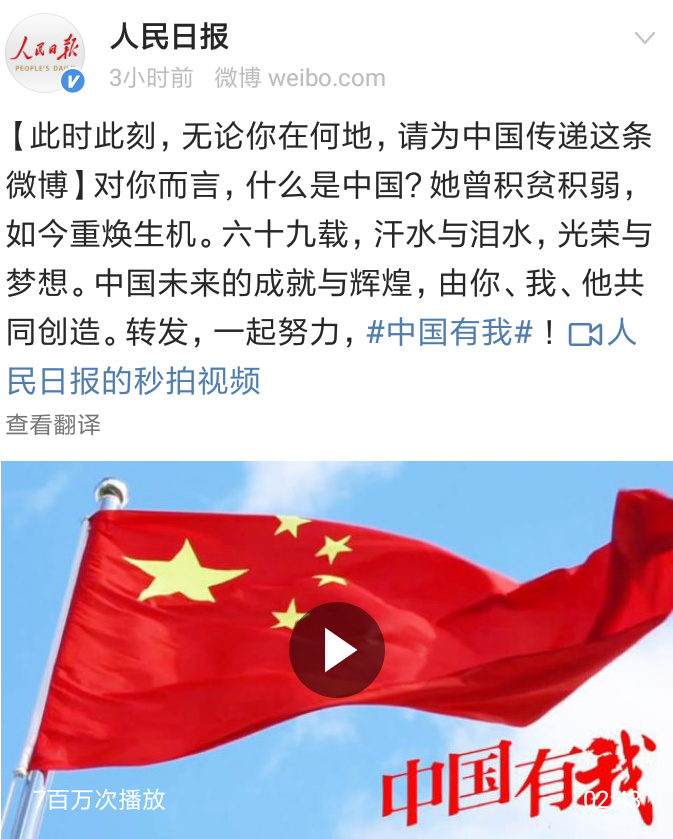Viewport: 673px width, 839px height.
Task: Open 人民日报 profile via avatar
Action: click(x=45, y=53)
